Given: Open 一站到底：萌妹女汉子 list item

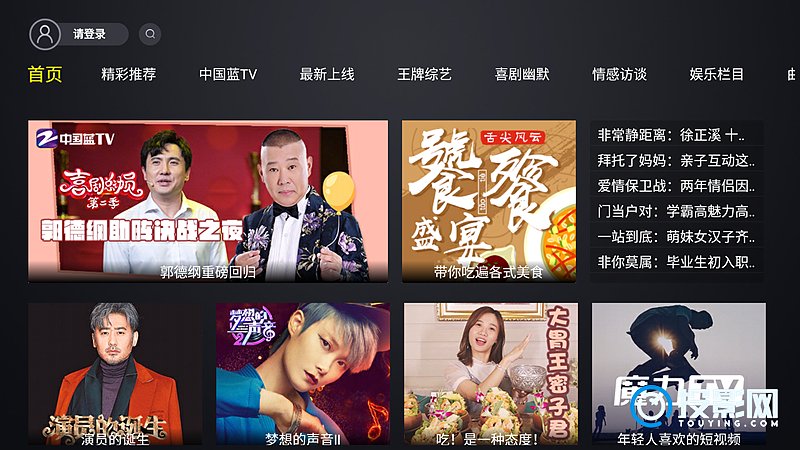Looking at the screenshot, I should [676, 237].
